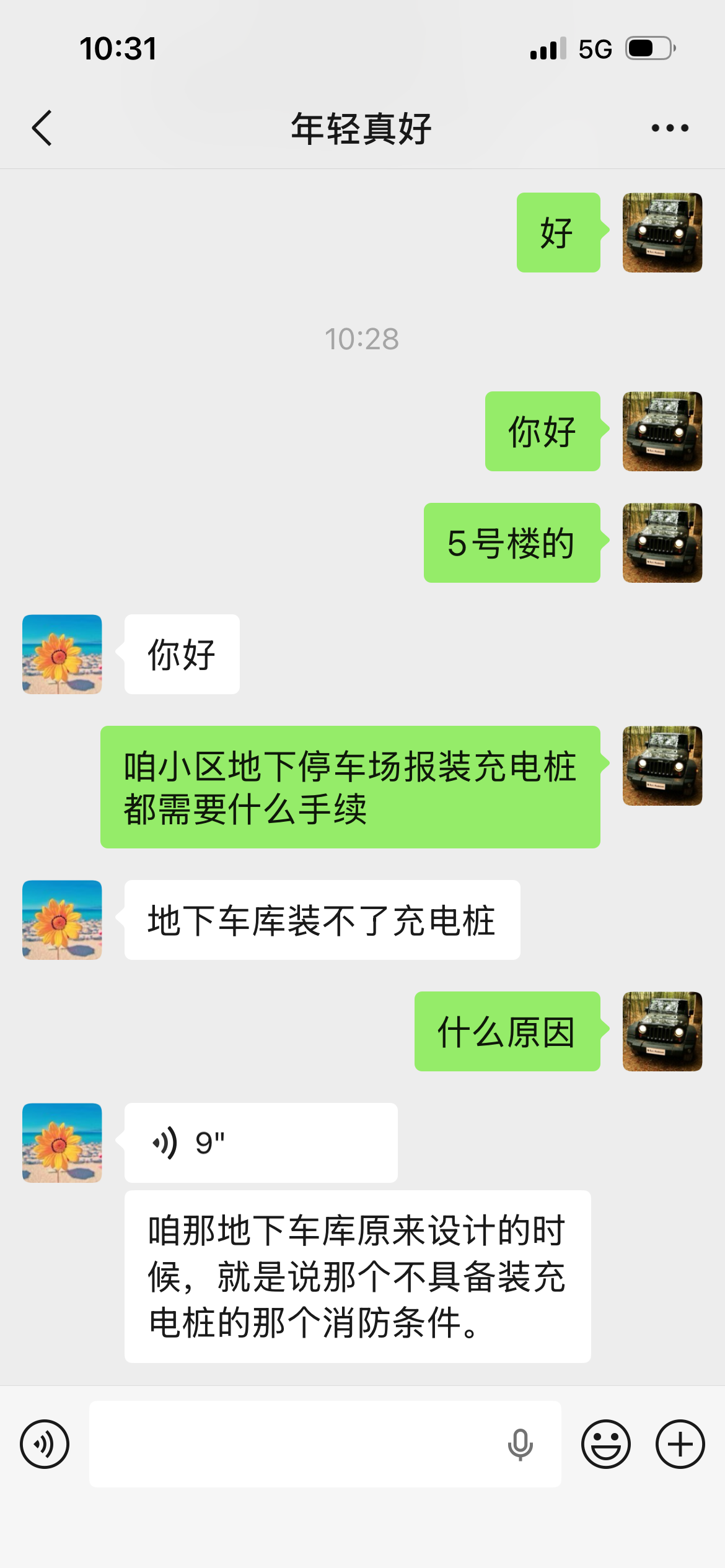Image resolution: width=725 pixels, height=1568 pixels.
Task: Open the chat overflow menu
Action: tap(670, 128)
